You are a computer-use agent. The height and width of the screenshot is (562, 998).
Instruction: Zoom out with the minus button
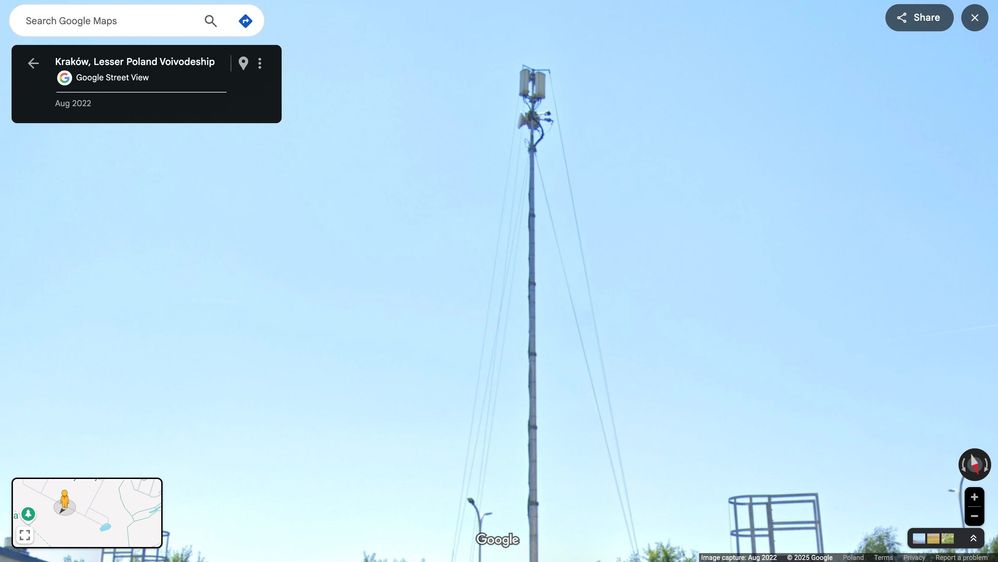click(x=974, y=516)
